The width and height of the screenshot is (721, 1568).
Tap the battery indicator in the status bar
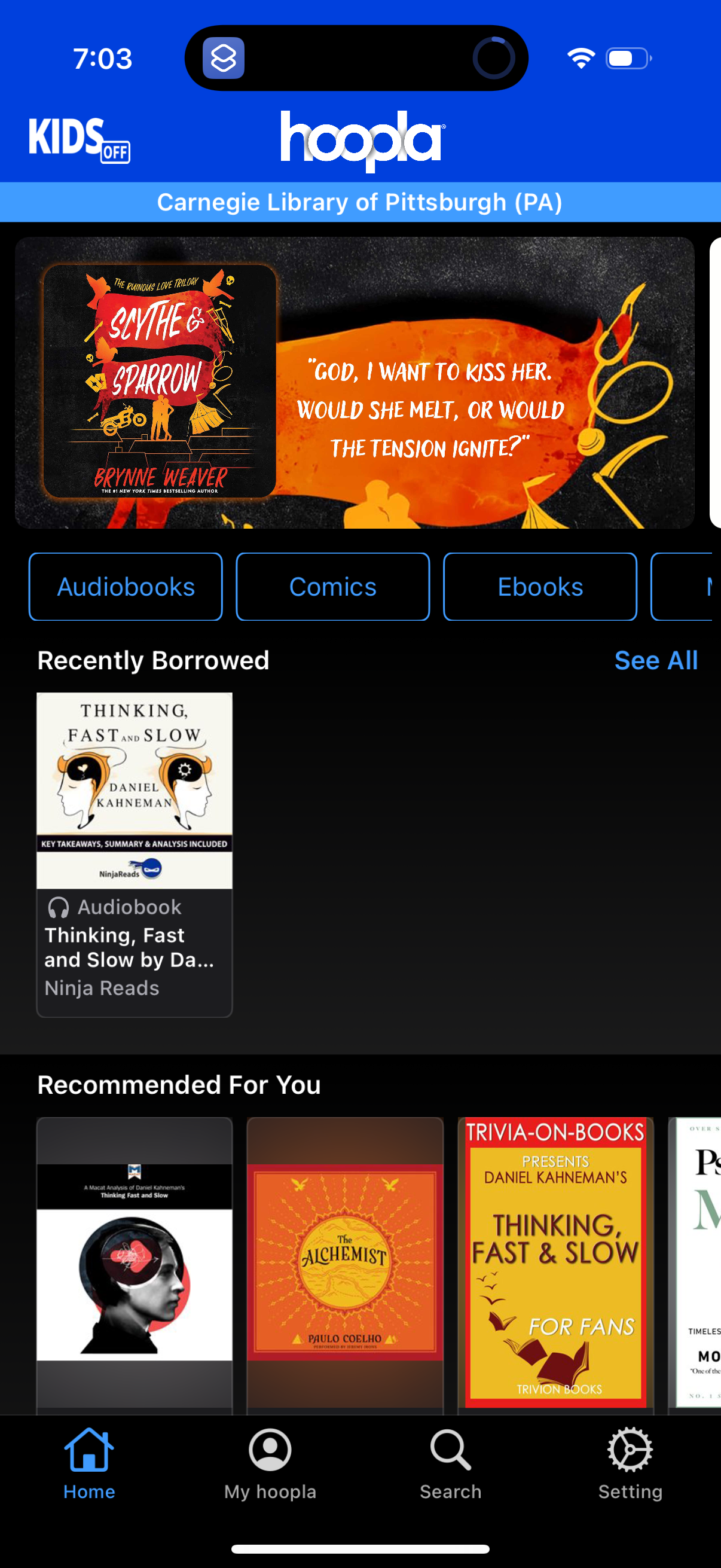626,59
